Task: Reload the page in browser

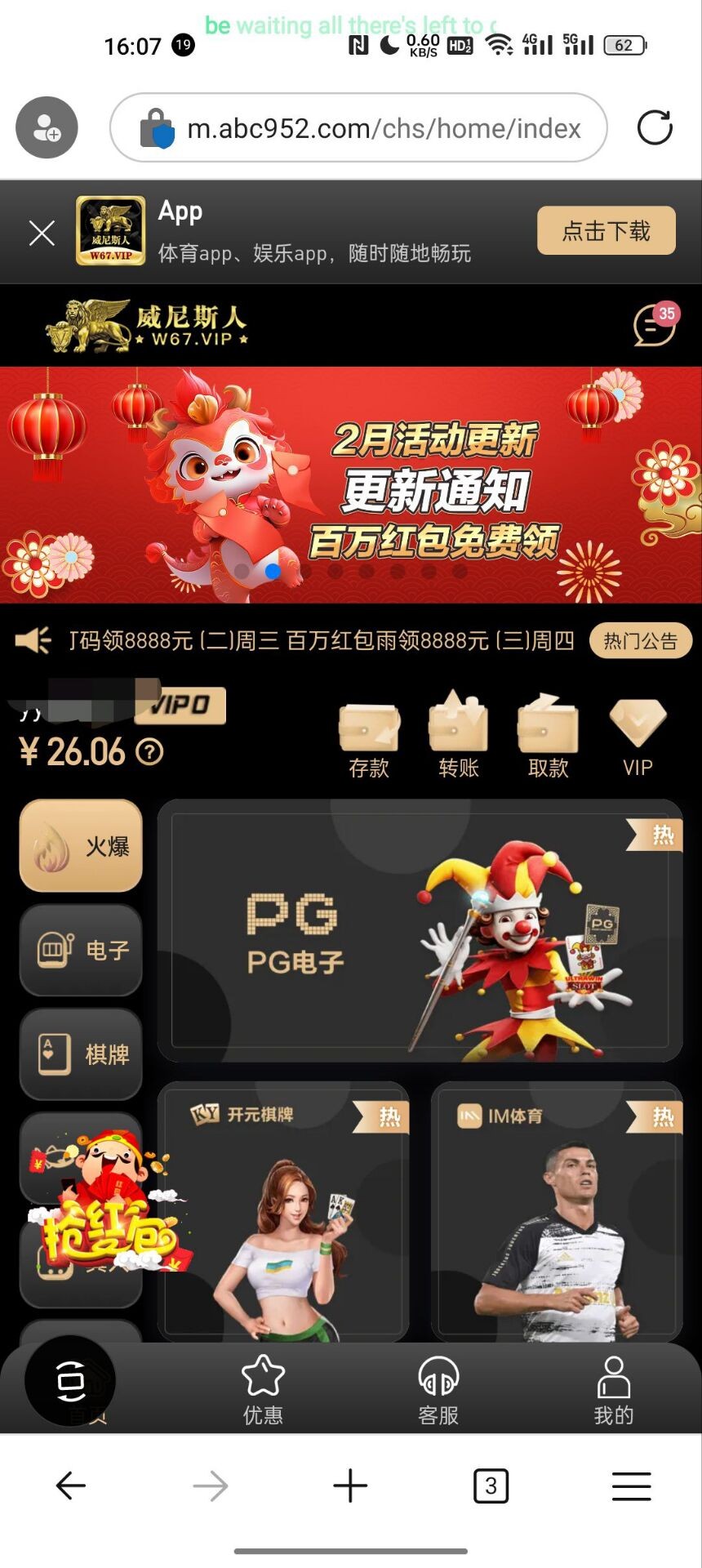Action: pyautogui.click(x=654, y=128)
